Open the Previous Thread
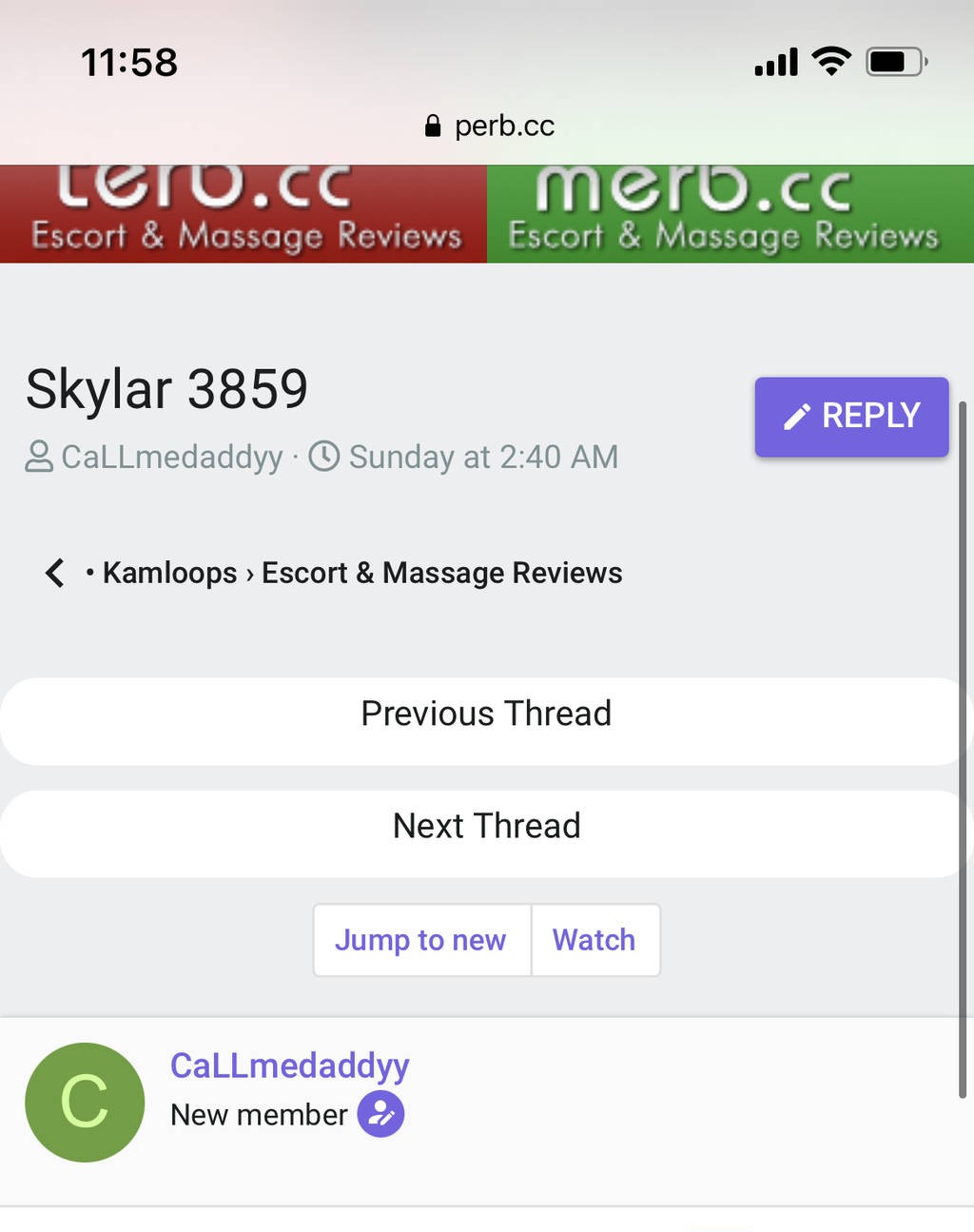 tap(485, 714)
